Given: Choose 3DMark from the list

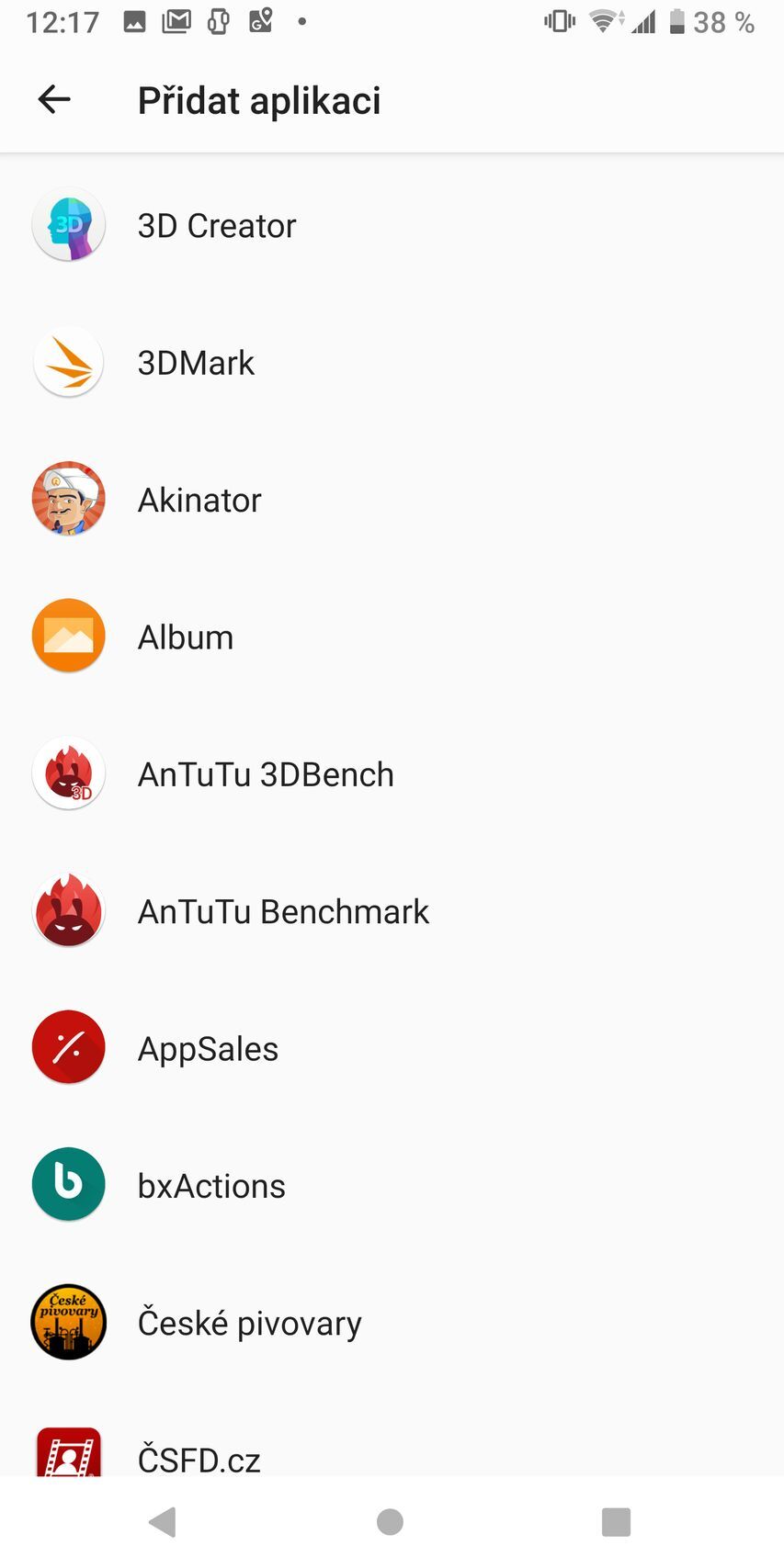Looking at the screenshot, I should coord(196,363).
